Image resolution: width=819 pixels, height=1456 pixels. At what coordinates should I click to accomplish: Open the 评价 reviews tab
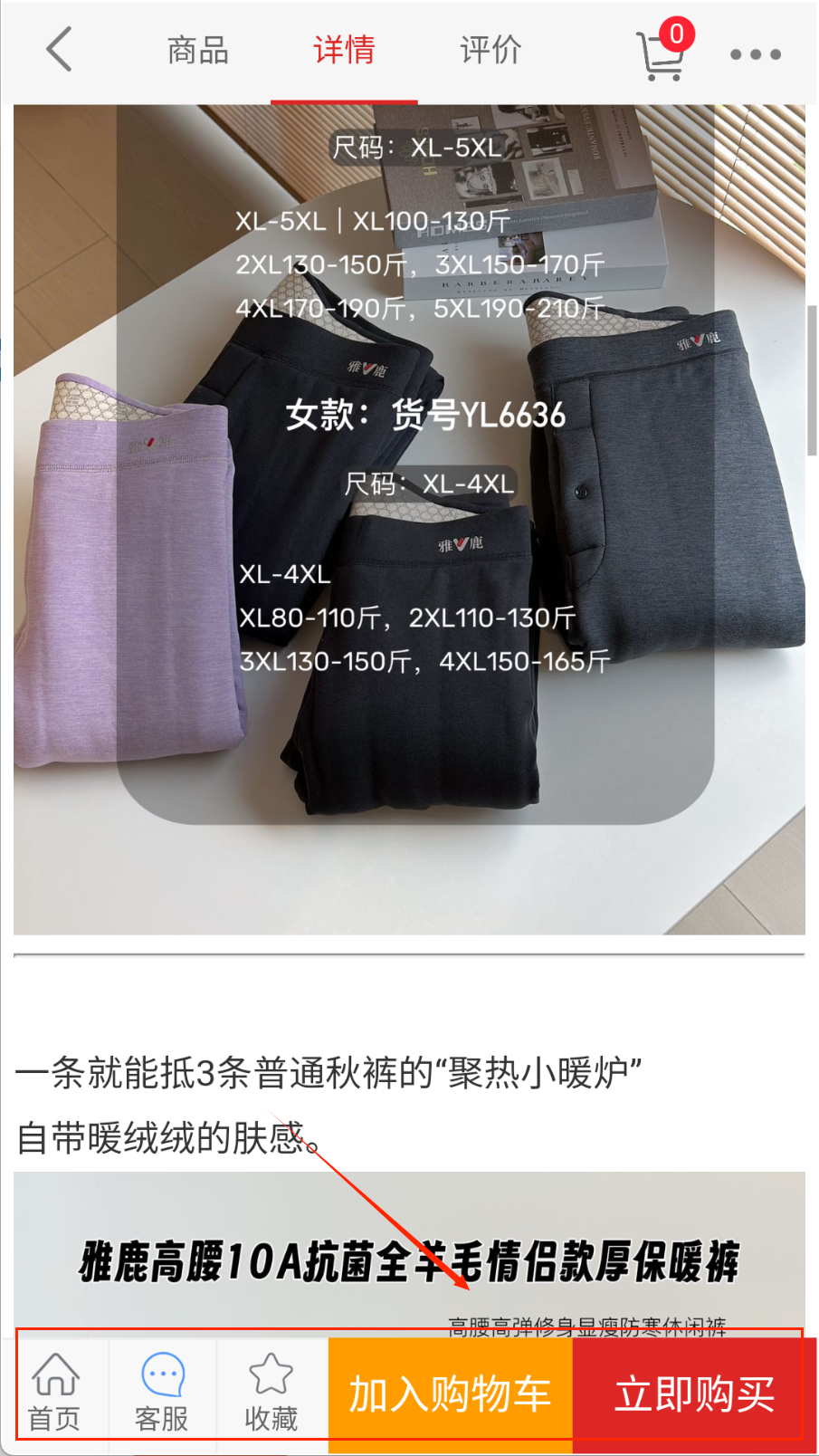[490, 51]
